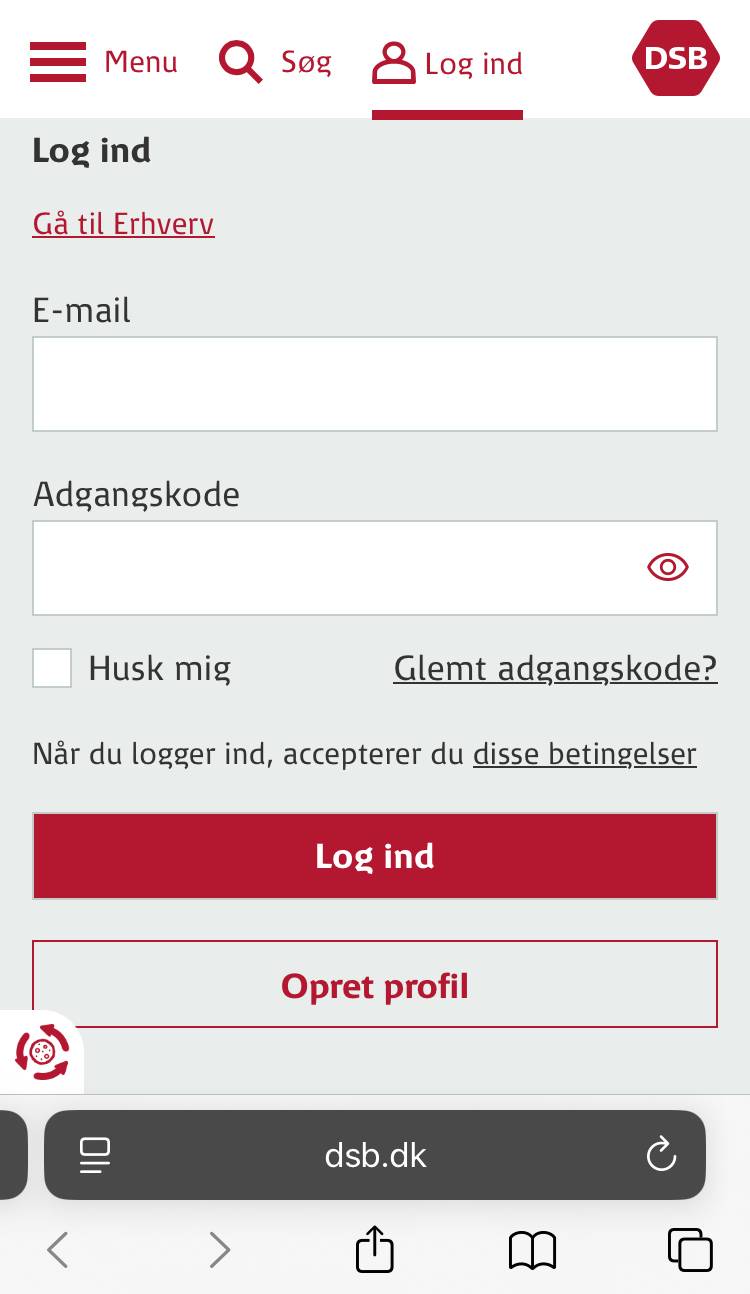This screenshot has width=750, height=1294.
Task: Go to the DSB home logo
Action: pos(676,58)
